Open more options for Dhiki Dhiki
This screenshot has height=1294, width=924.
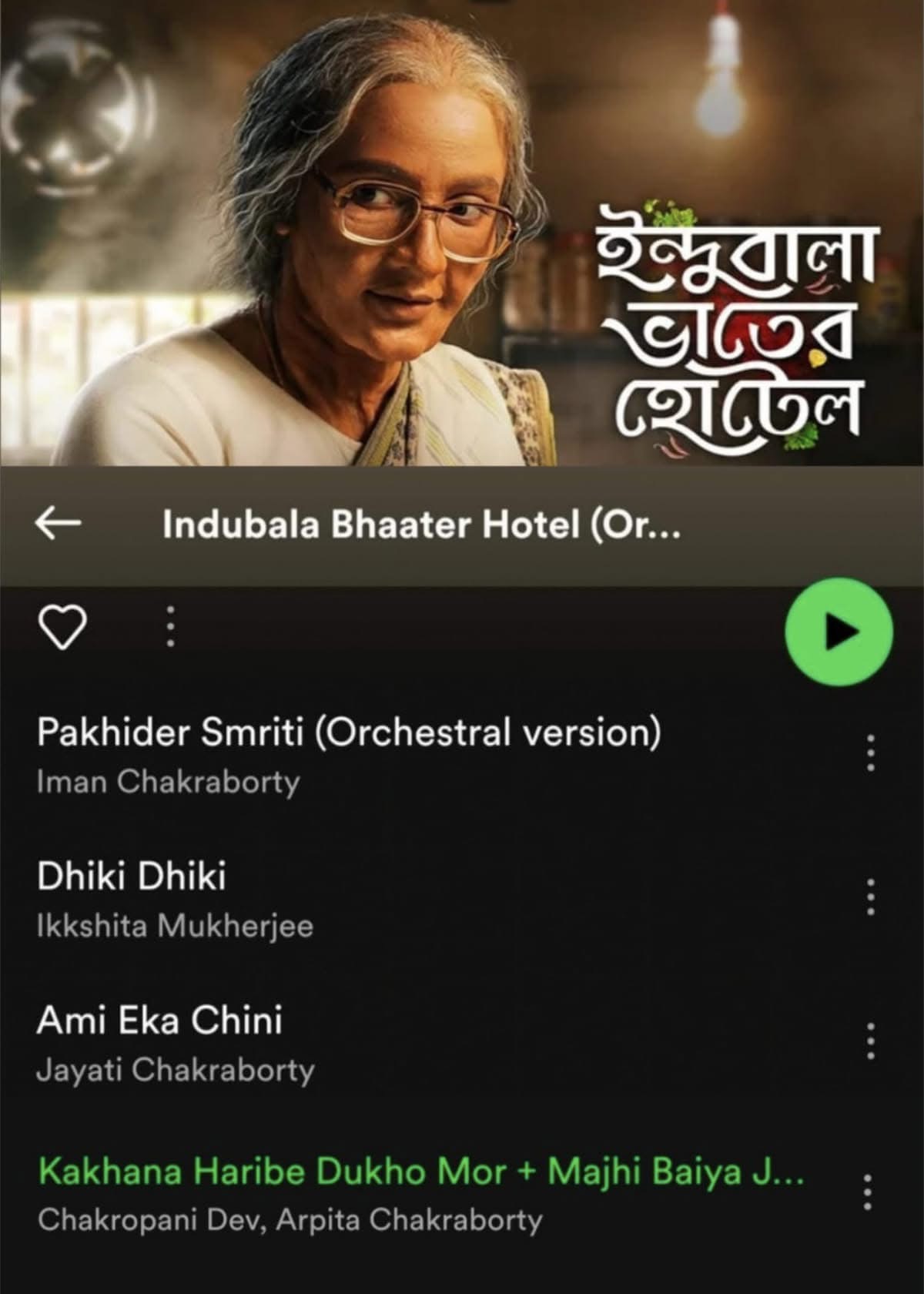[x=870, y=897]
